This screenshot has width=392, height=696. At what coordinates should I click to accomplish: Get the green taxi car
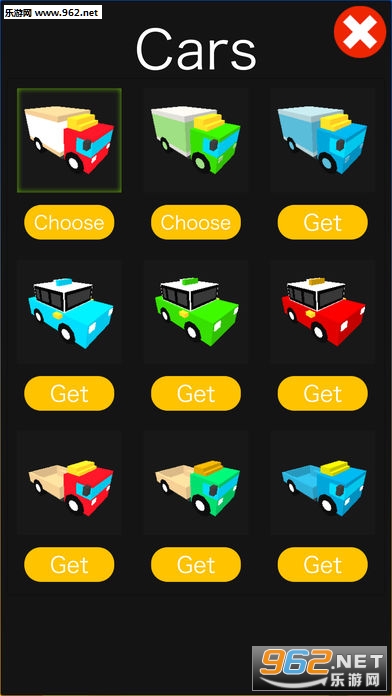click(x=196, y=393)
